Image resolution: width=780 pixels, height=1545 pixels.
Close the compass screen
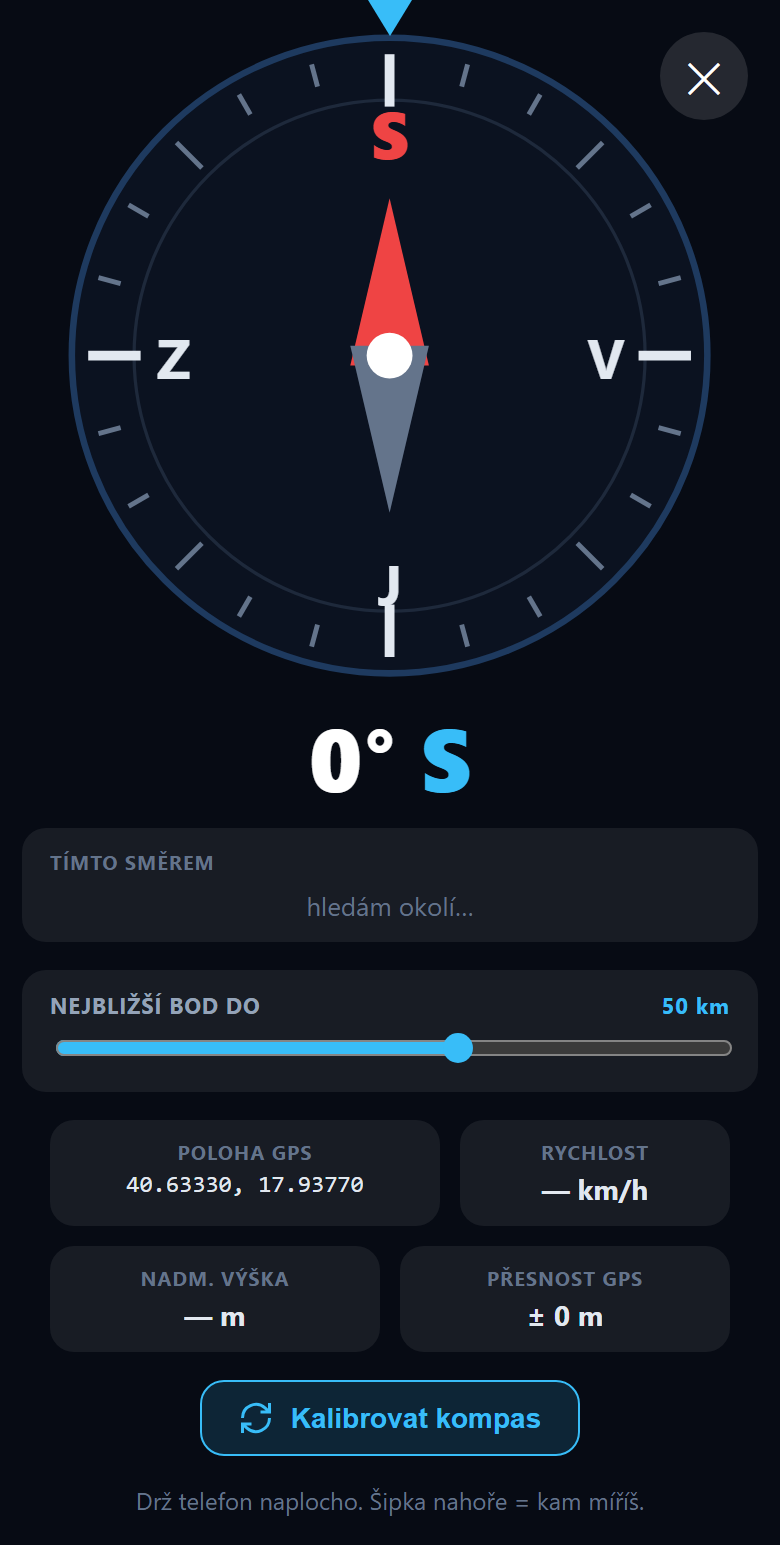704,77
